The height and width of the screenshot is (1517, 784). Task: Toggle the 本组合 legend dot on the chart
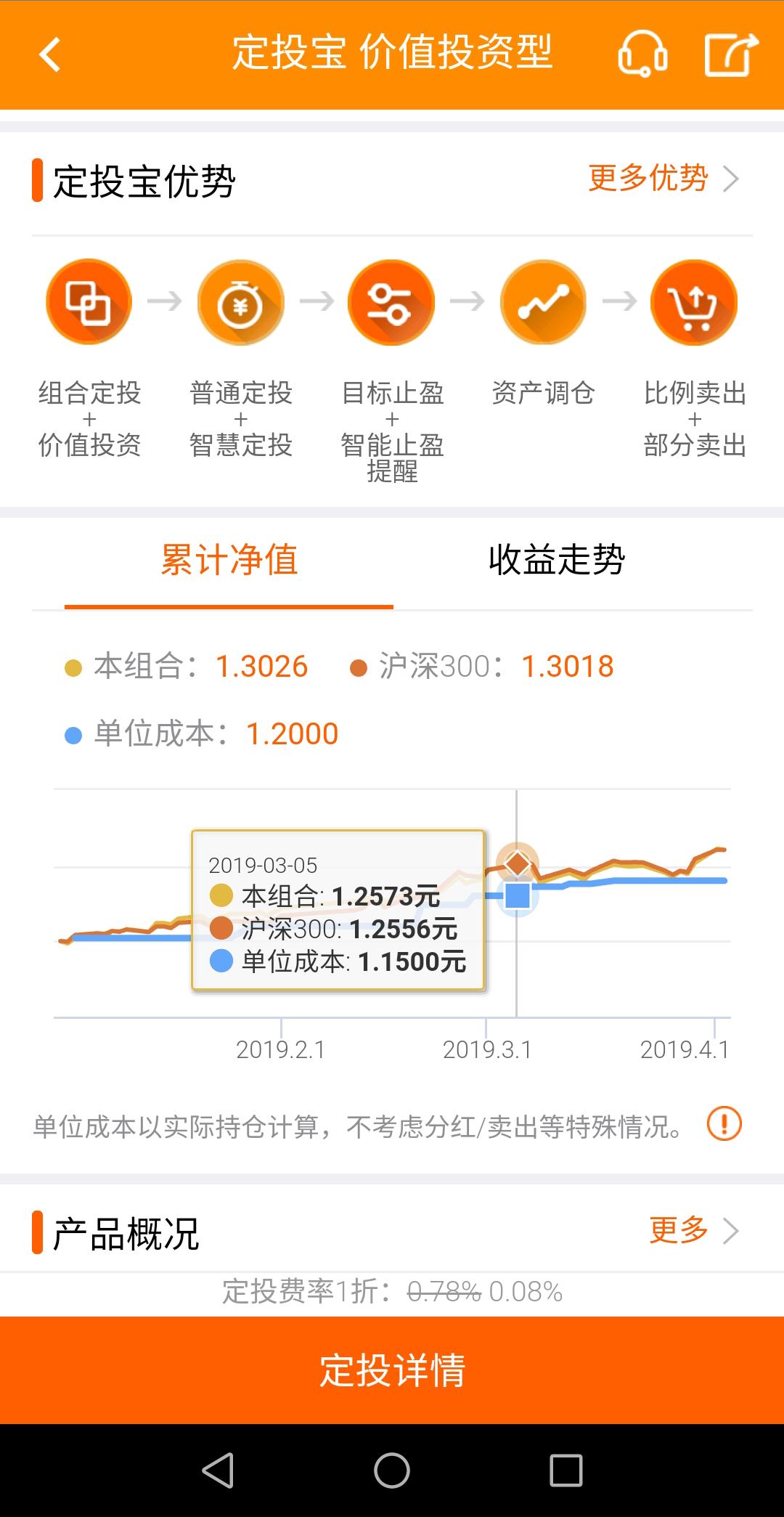click(73, 665)
